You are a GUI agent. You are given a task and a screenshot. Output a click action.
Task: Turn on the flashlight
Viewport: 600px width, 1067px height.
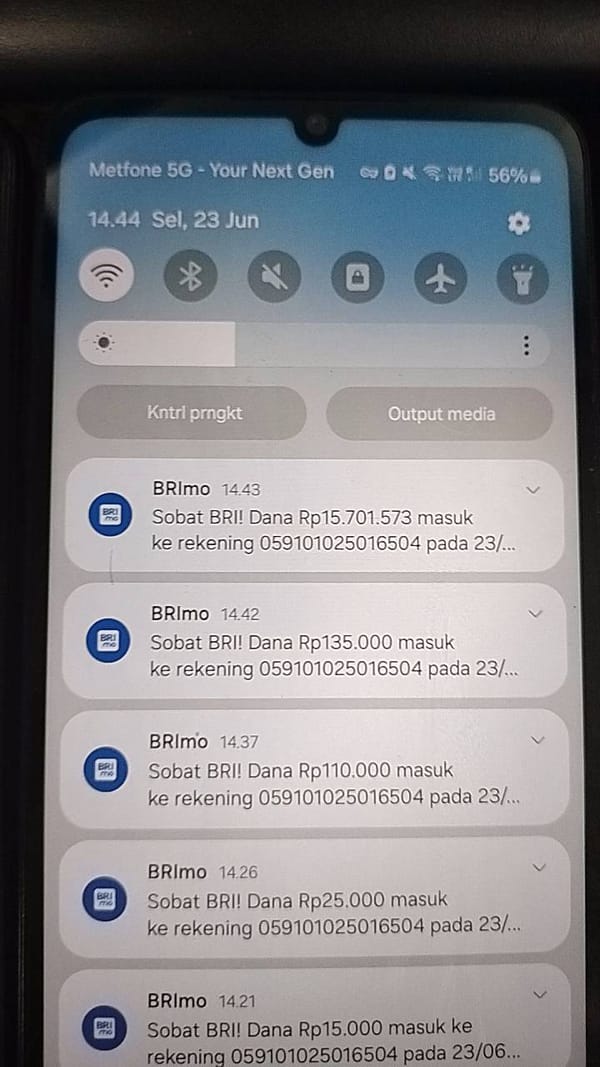click(x=522, y=278)
